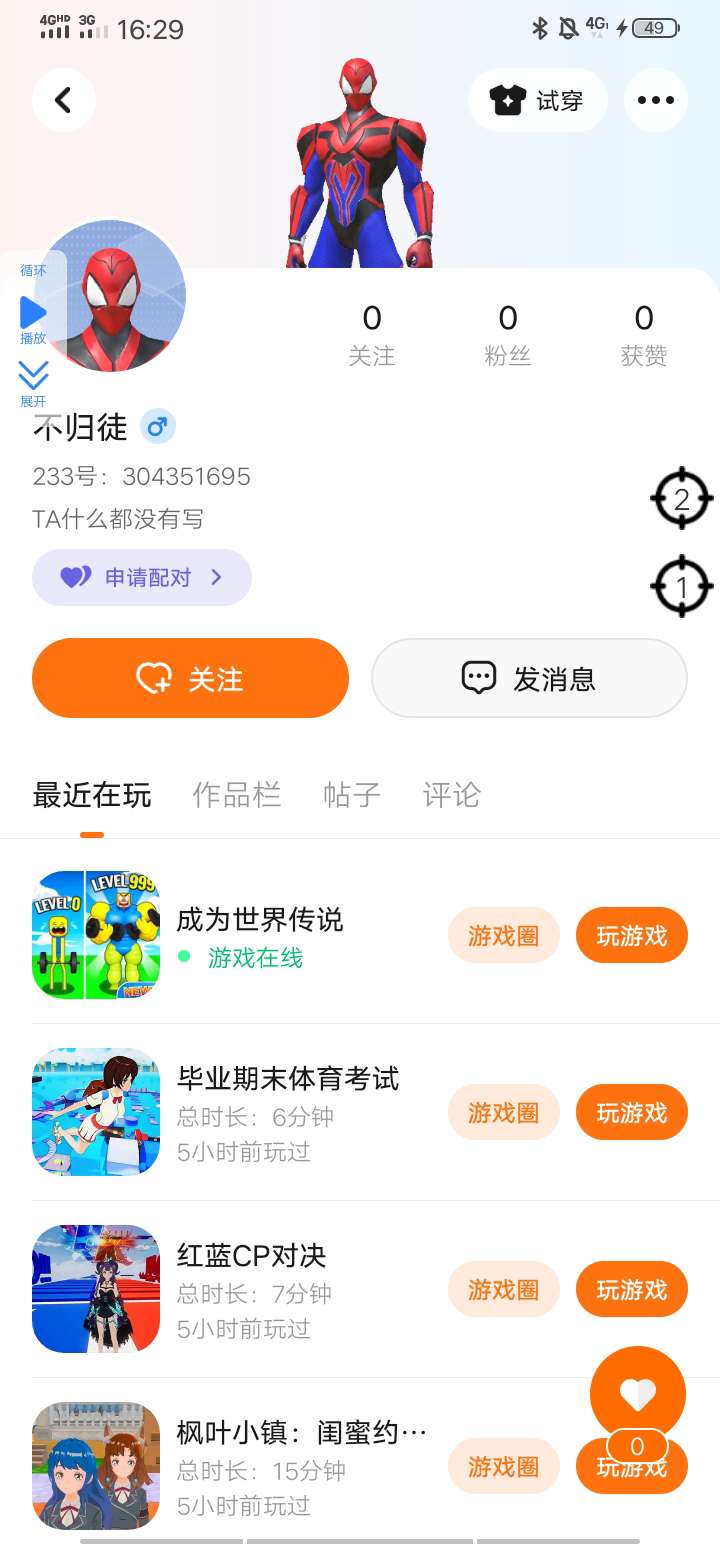Go back using the arrow icon
This screenshot has width=720, height=1544.
pyautogui.click(x=63, y=100)
